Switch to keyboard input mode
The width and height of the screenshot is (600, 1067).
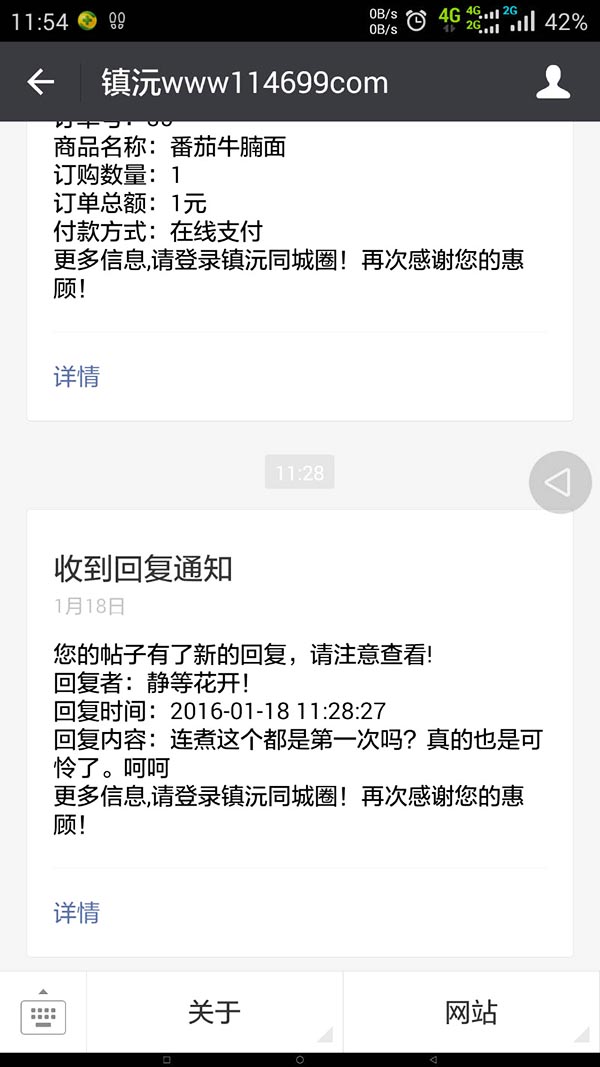43,1012
